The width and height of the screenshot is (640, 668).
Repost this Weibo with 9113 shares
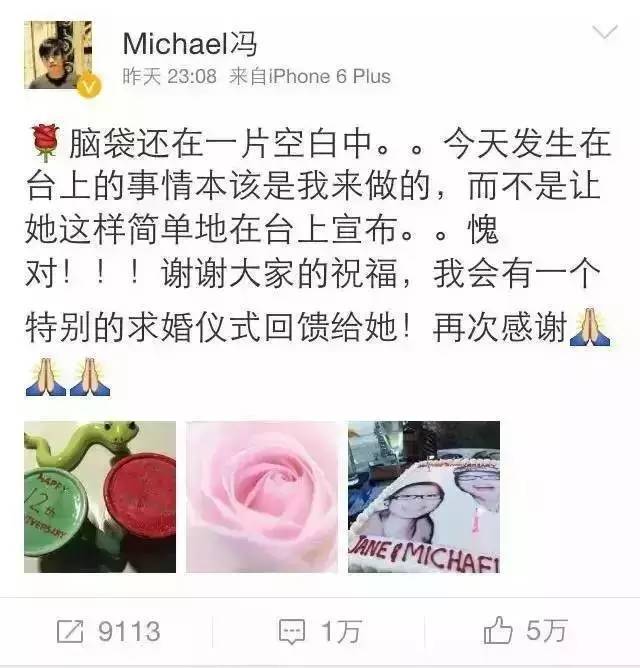click(109, 631)
